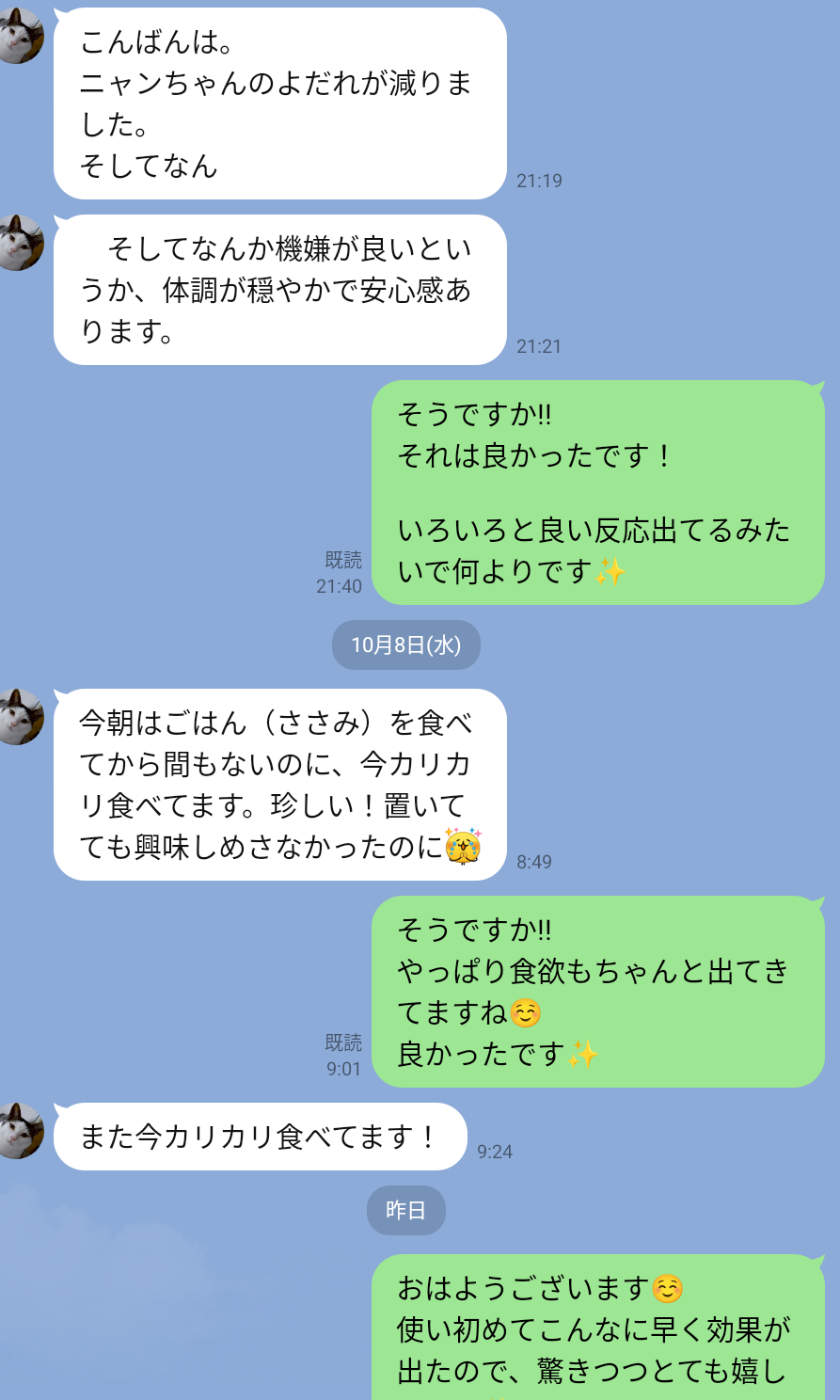The width and height of the screenshot is (840, 1400).
Task: Open the profile photo beside the 今朝はごはん message
Action: [19, 717]
